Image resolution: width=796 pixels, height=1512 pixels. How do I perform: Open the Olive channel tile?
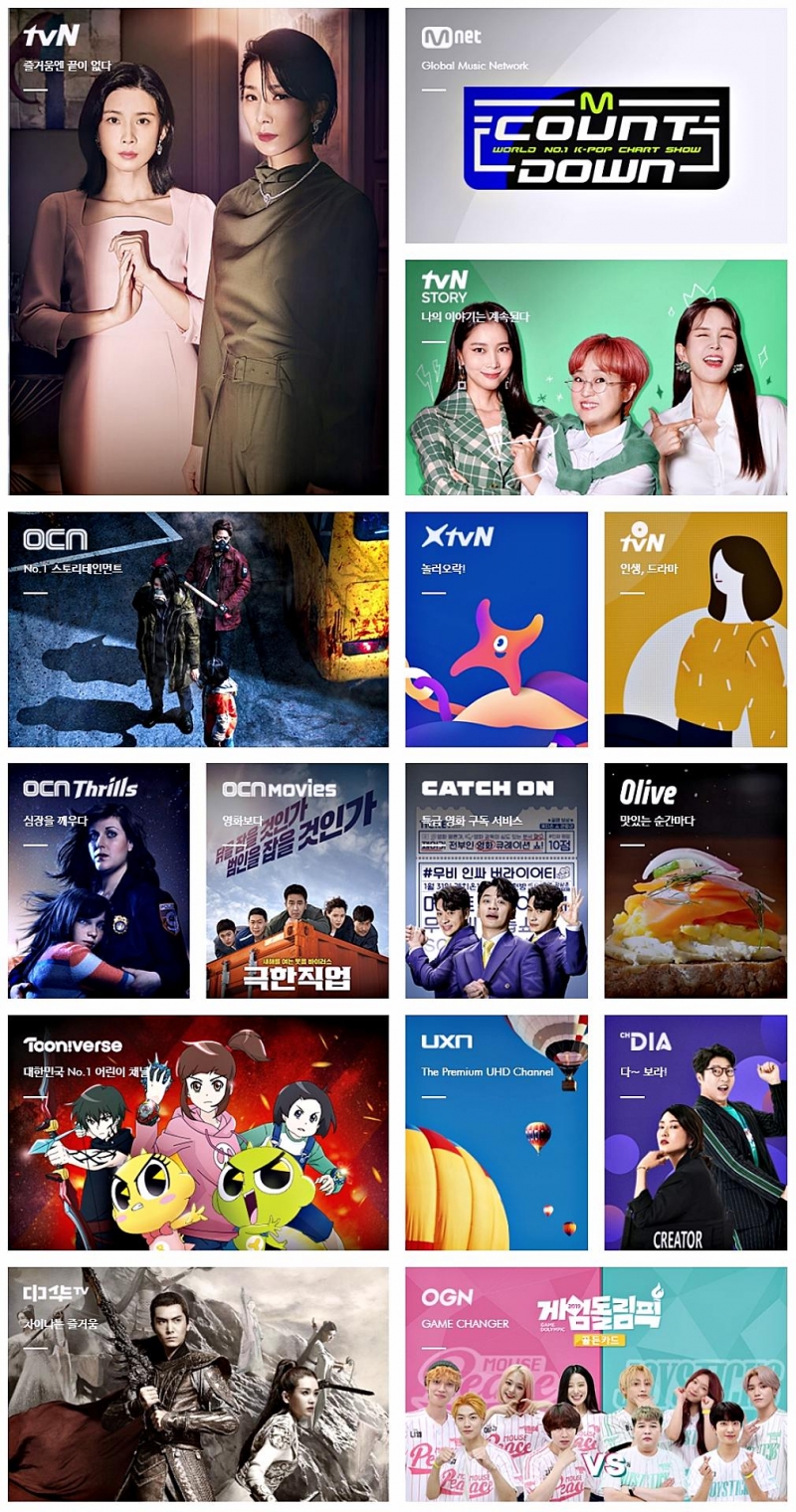[x=695, y=880]
